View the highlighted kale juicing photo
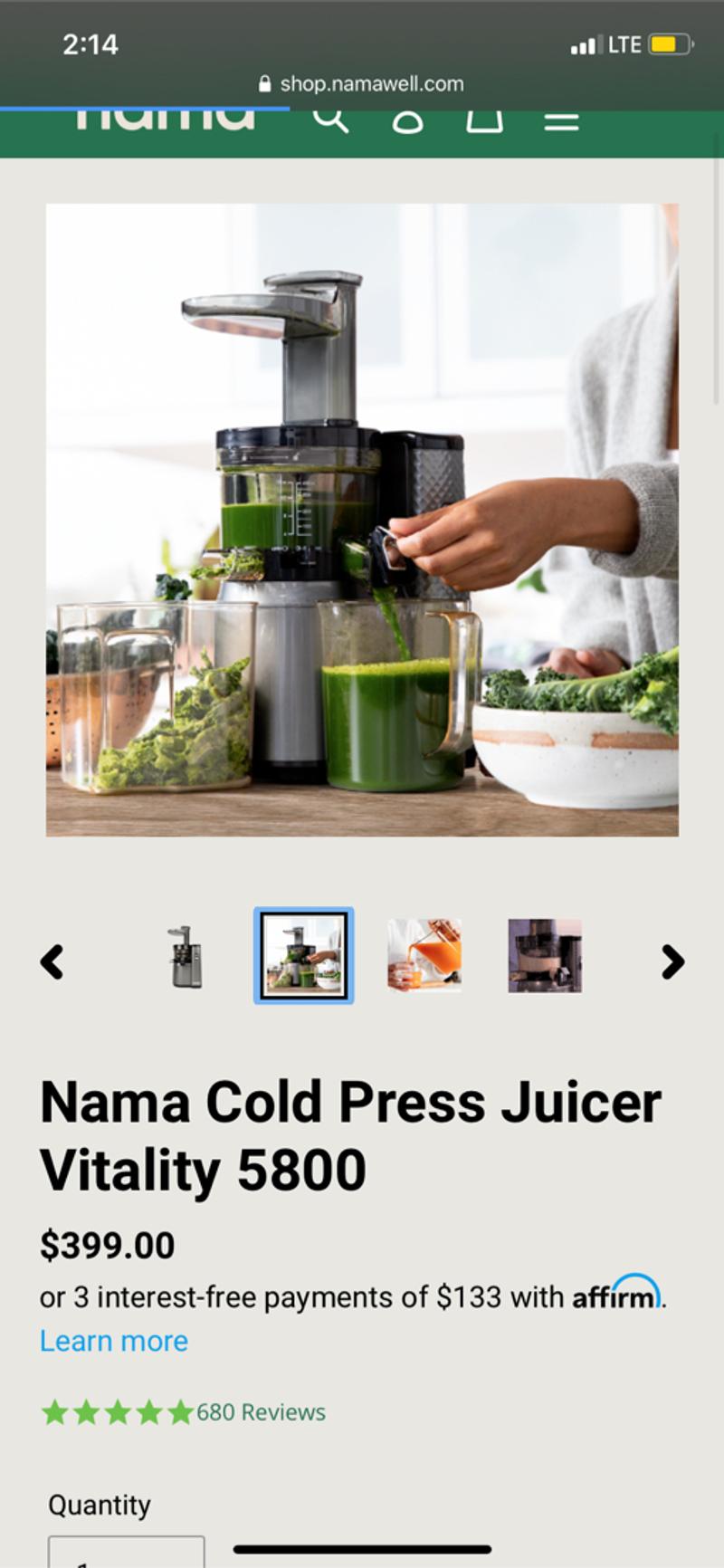Image resolution: width=724 pixels, height=1568 pixels. click(303, 956)
